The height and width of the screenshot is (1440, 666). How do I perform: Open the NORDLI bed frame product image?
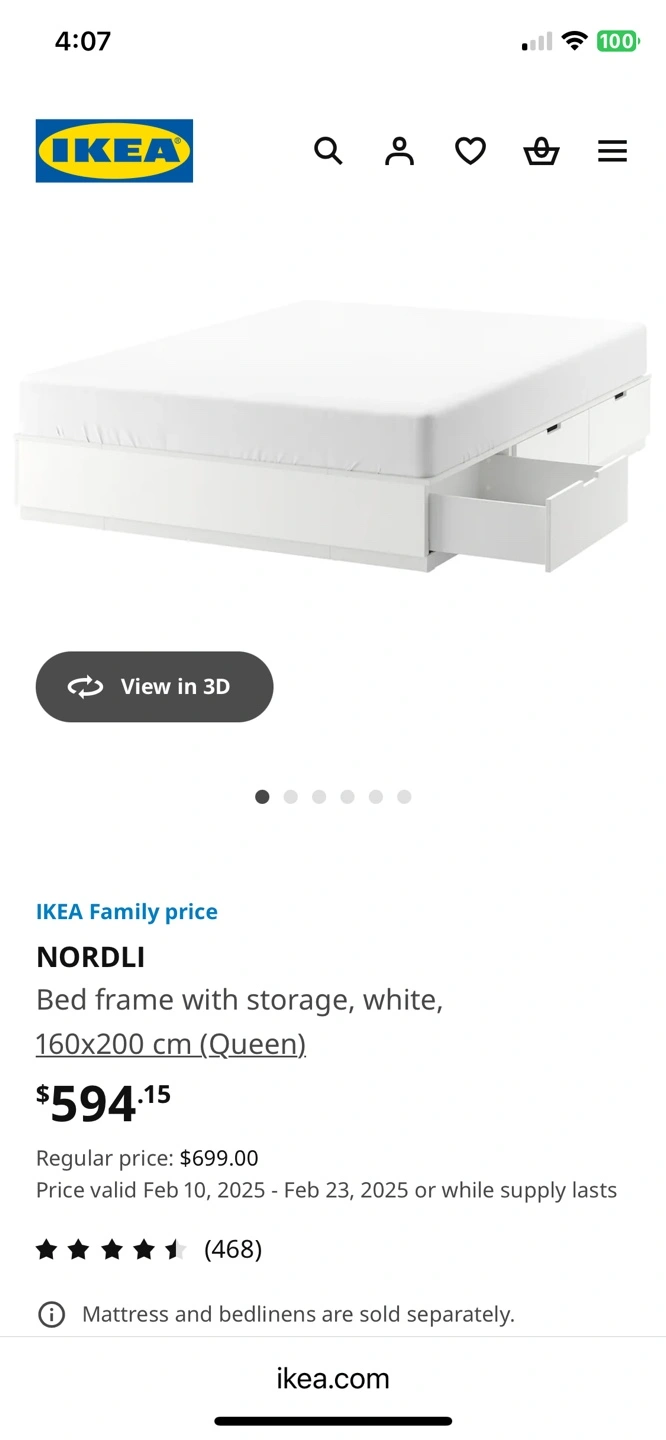pyautogui.click(x=333, y=435)
